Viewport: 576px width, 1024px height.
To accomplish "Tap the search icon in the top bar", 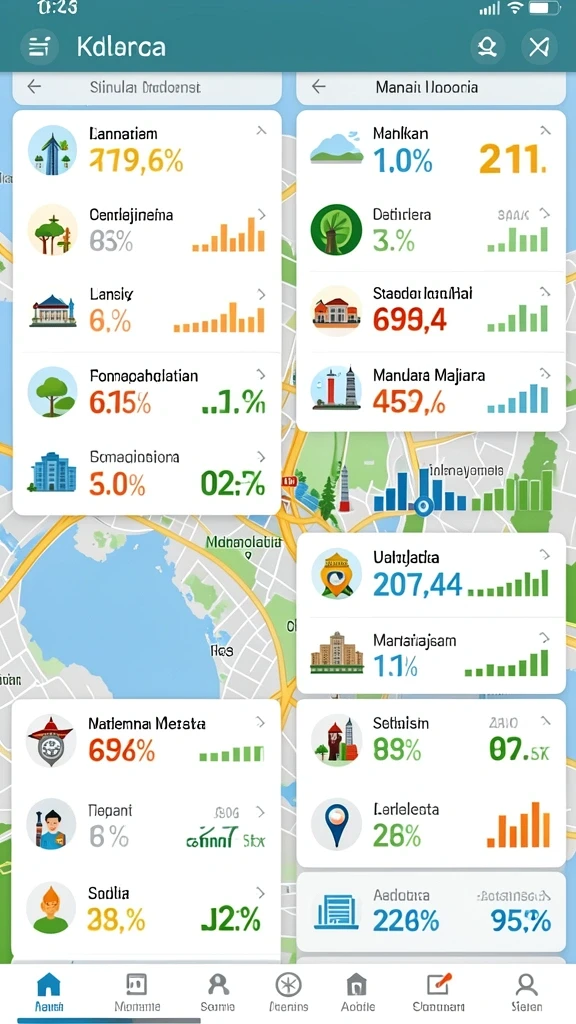I will pos(488,47).
